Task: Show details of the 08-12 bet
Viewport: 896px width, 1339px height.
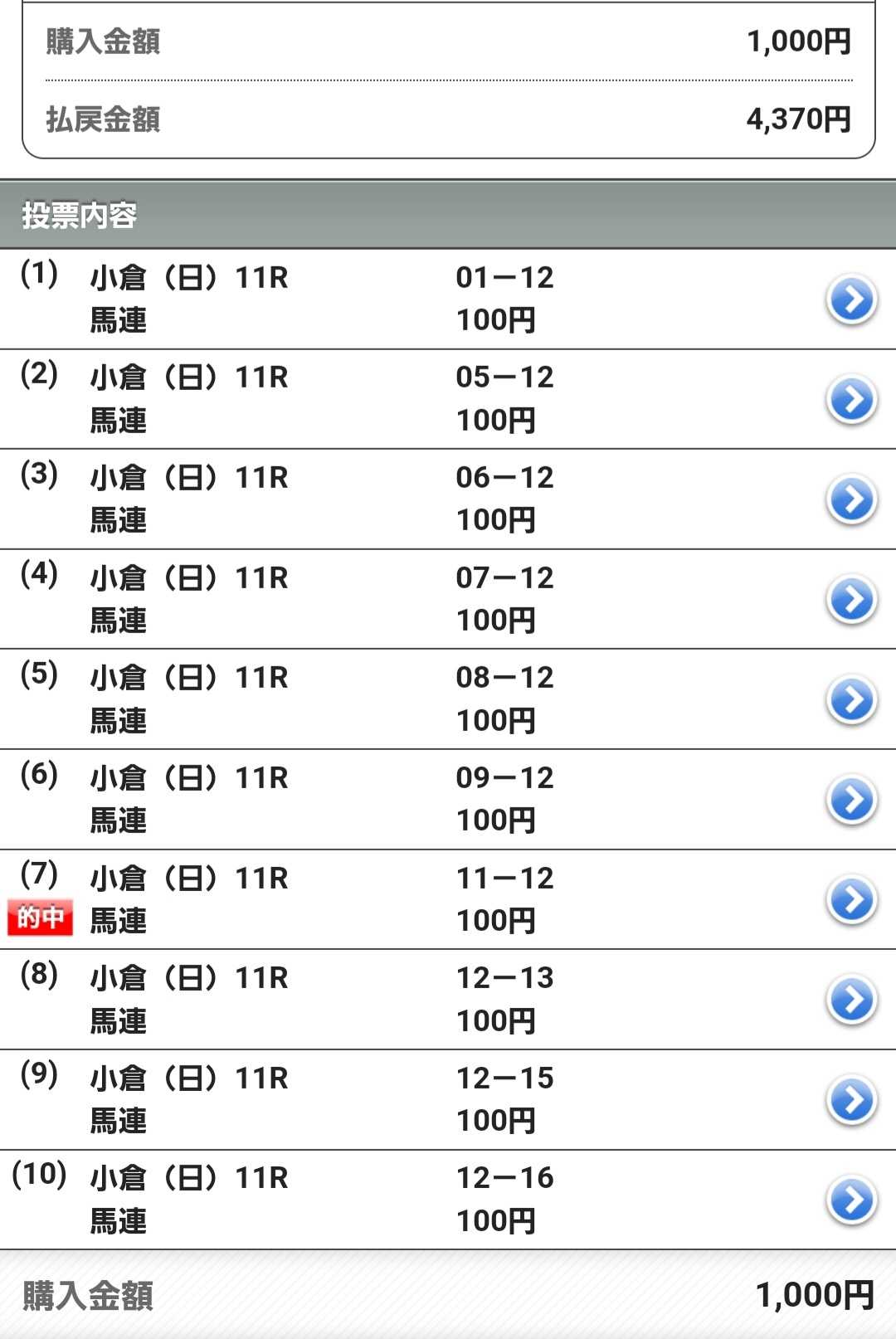Action: click(x=851, y=699)
